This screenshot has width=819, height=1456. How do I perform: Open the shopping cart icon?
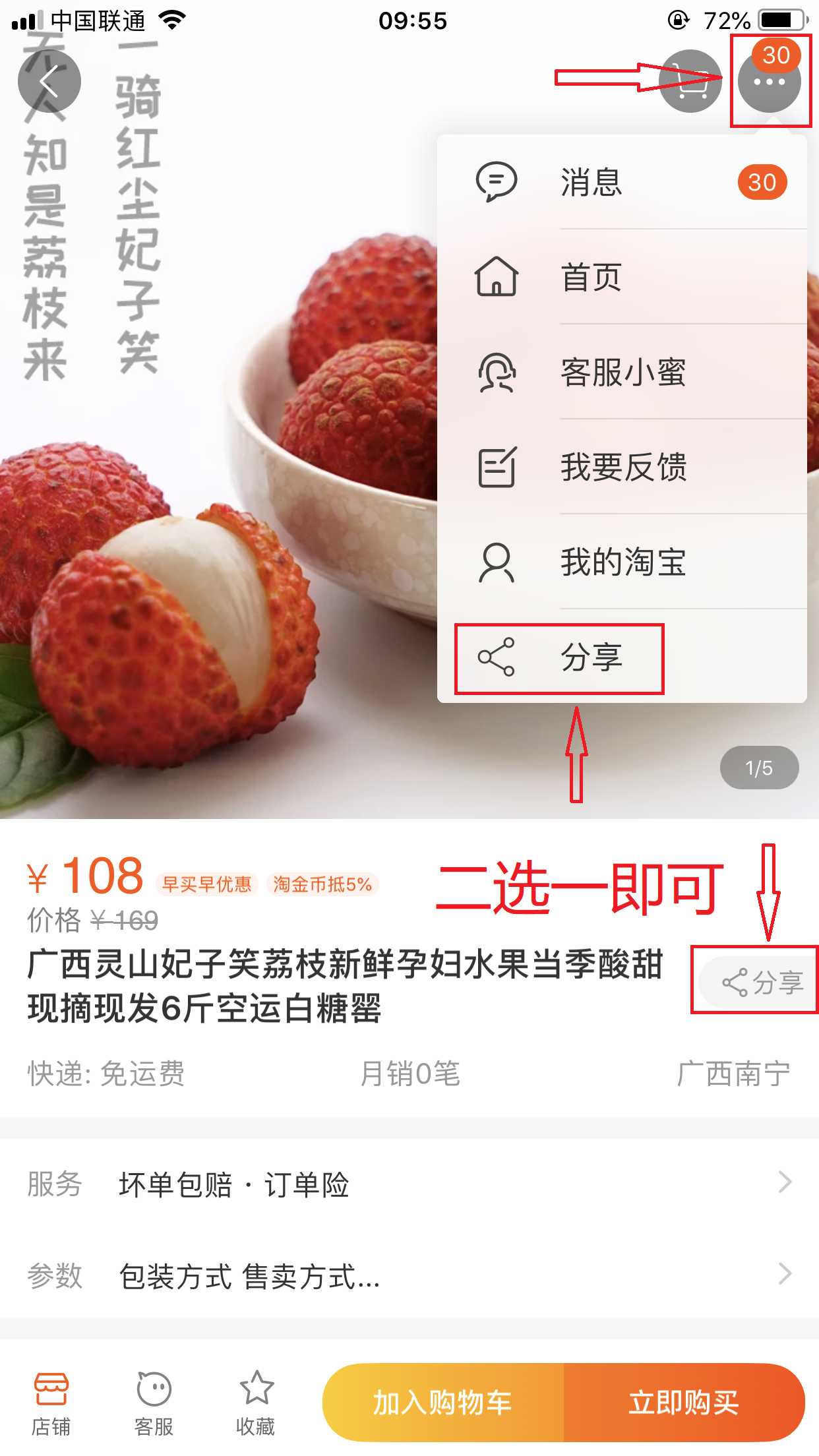(x=690, y=82)
